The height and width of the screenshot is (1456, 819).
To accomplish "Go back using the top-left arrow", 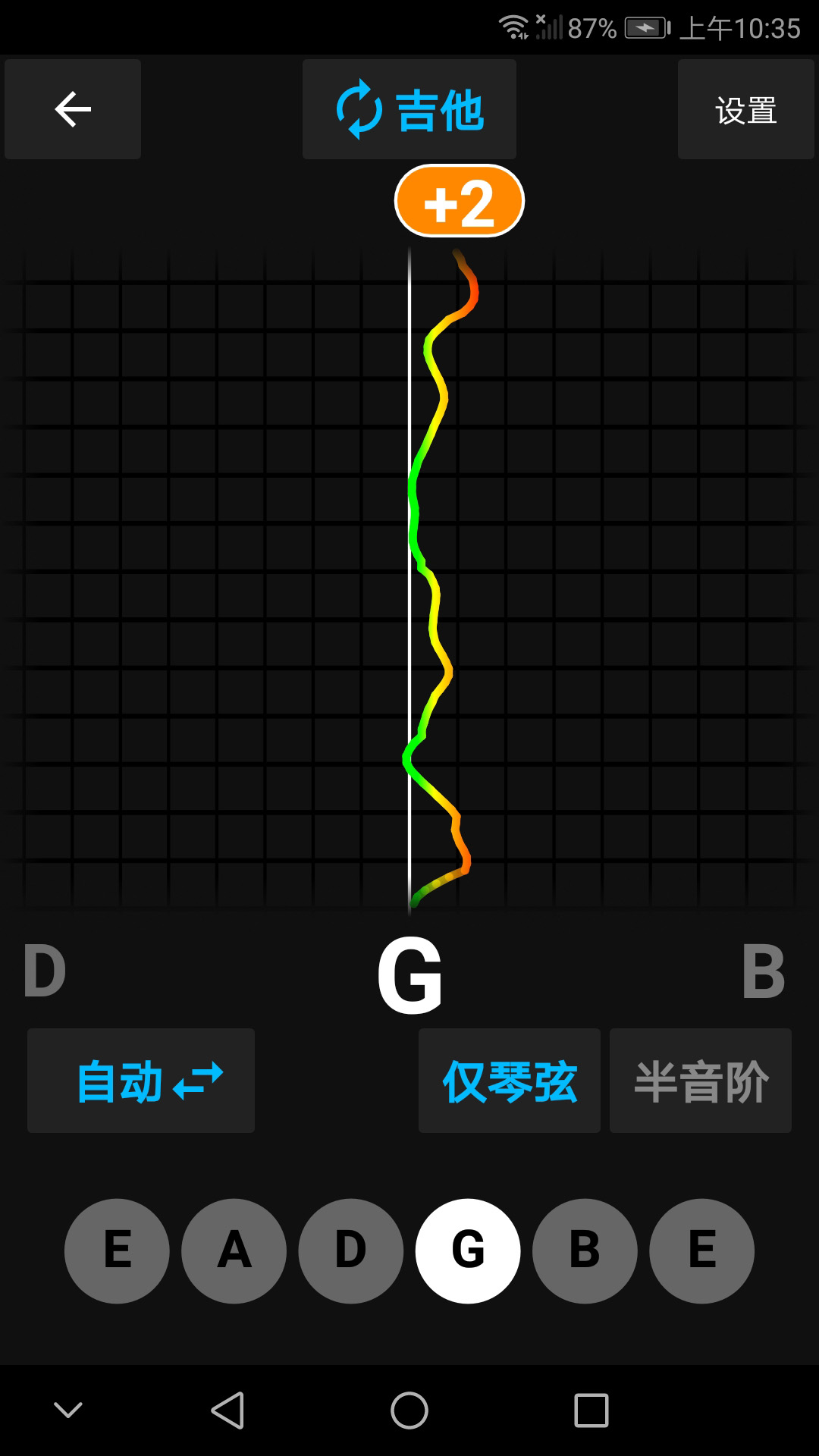I will pos(73,109).
